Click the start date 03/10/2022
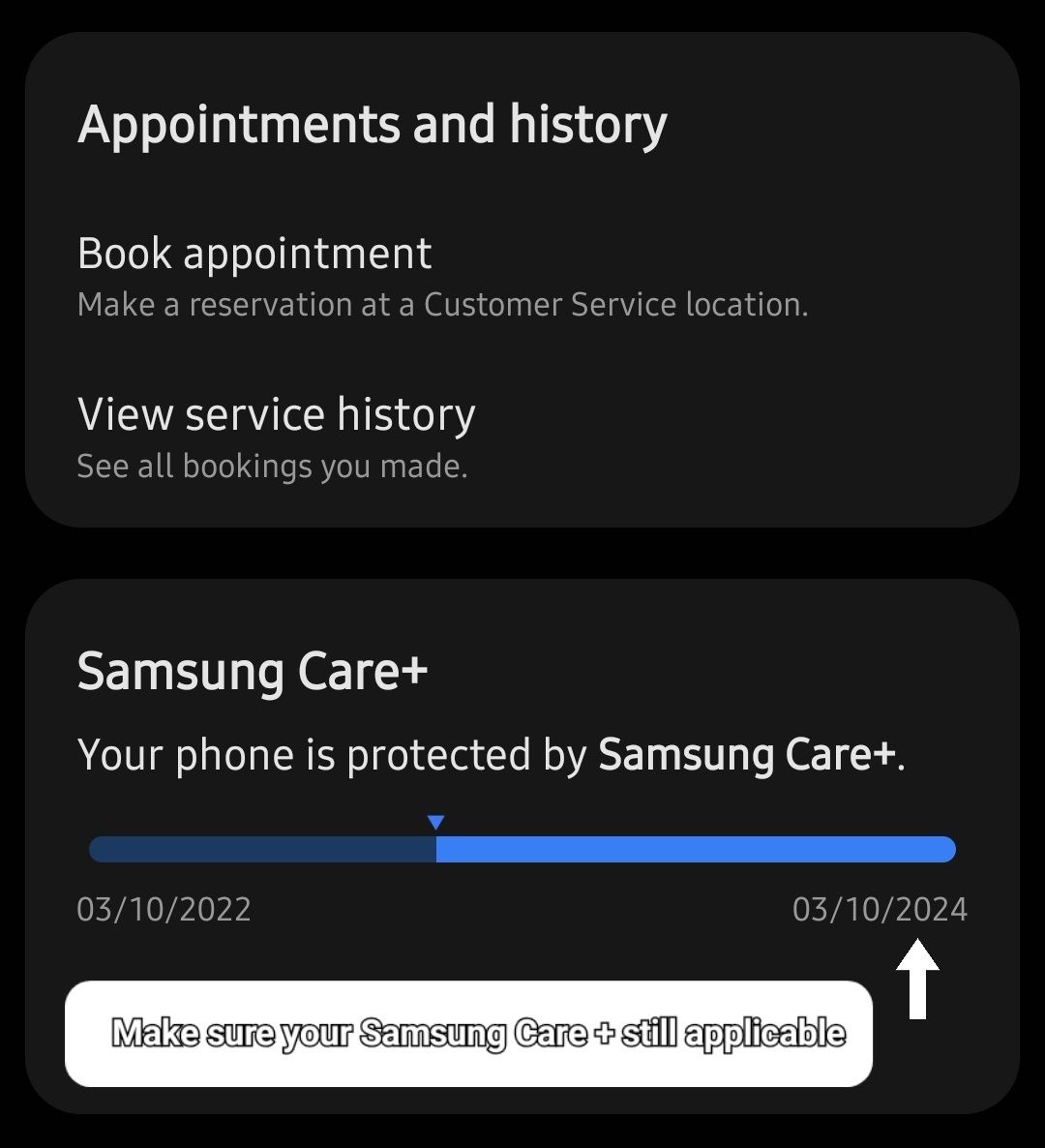Image resolution: width=1045 pixels, height=1148 pixels. pos(164,909)
